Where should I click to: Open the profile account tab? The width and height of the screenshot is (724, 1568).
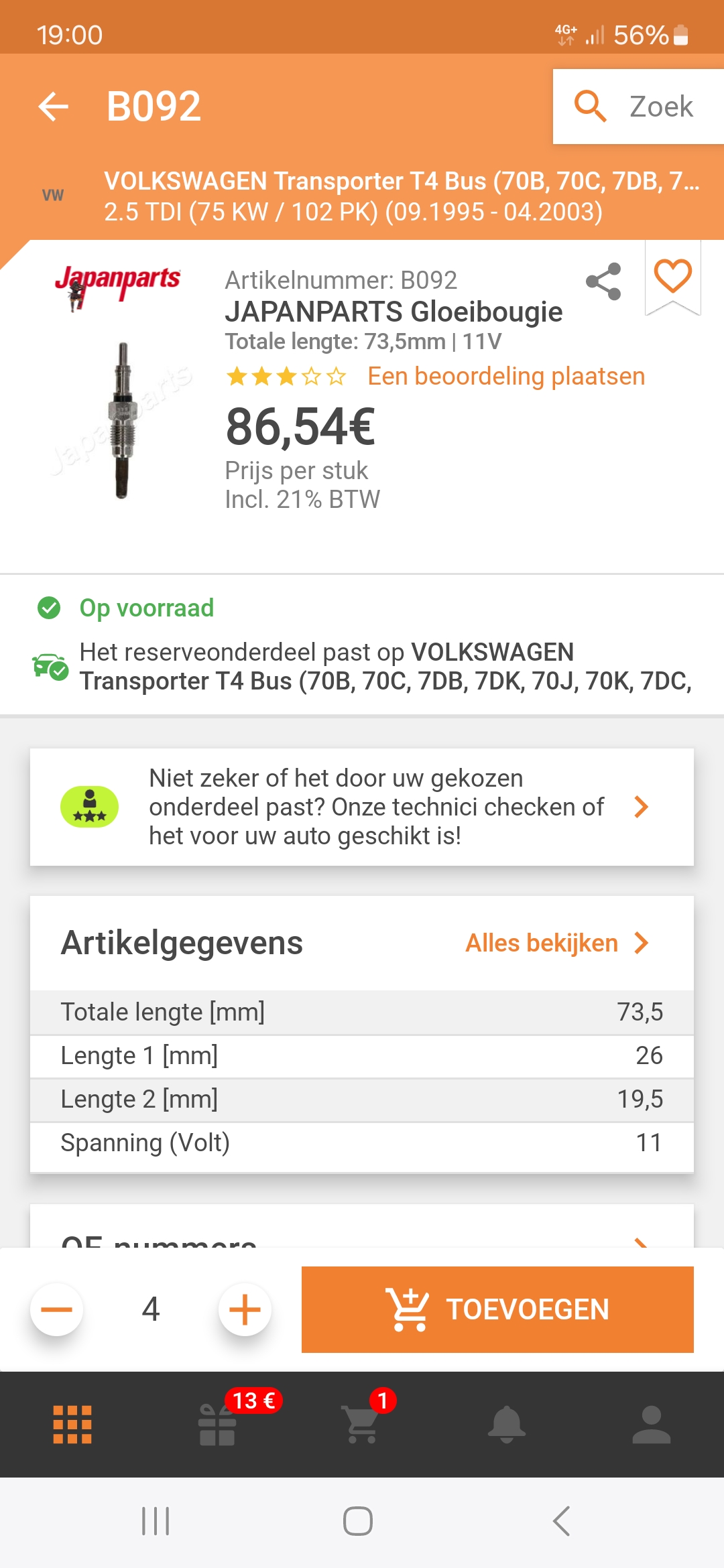pos(652,1425)
